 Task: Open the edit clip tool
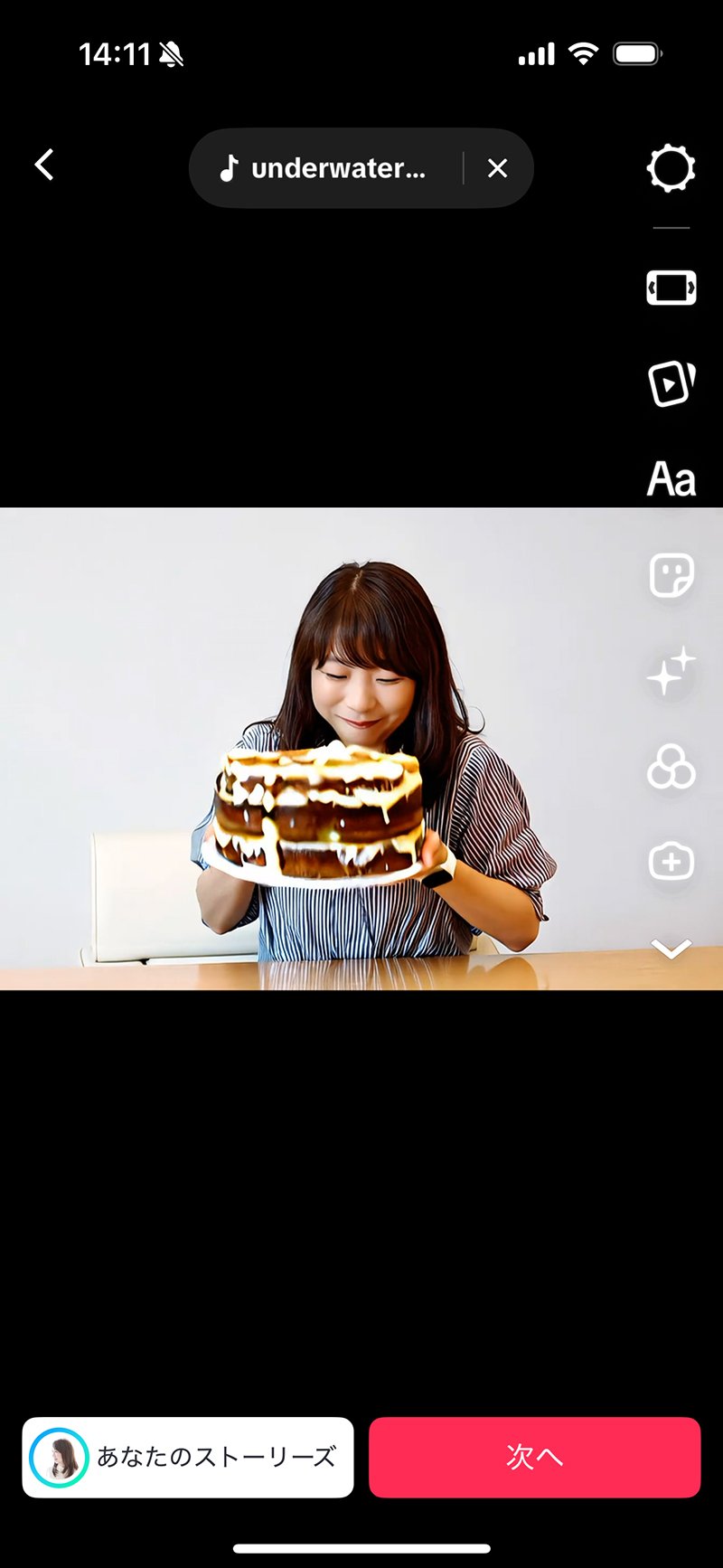point(671,288)
